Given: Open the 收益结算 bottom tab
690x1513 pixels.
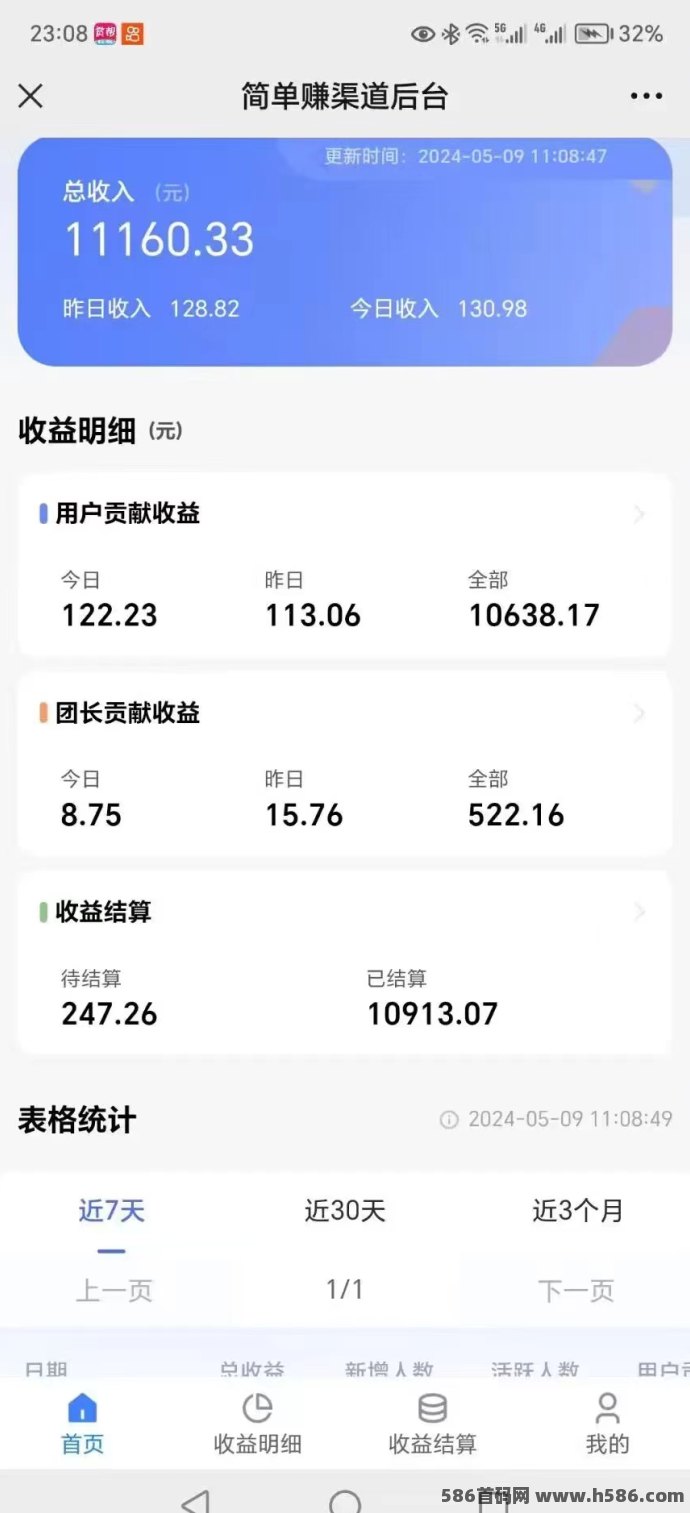Looking at the screenshot, I should pos(432,1424).
